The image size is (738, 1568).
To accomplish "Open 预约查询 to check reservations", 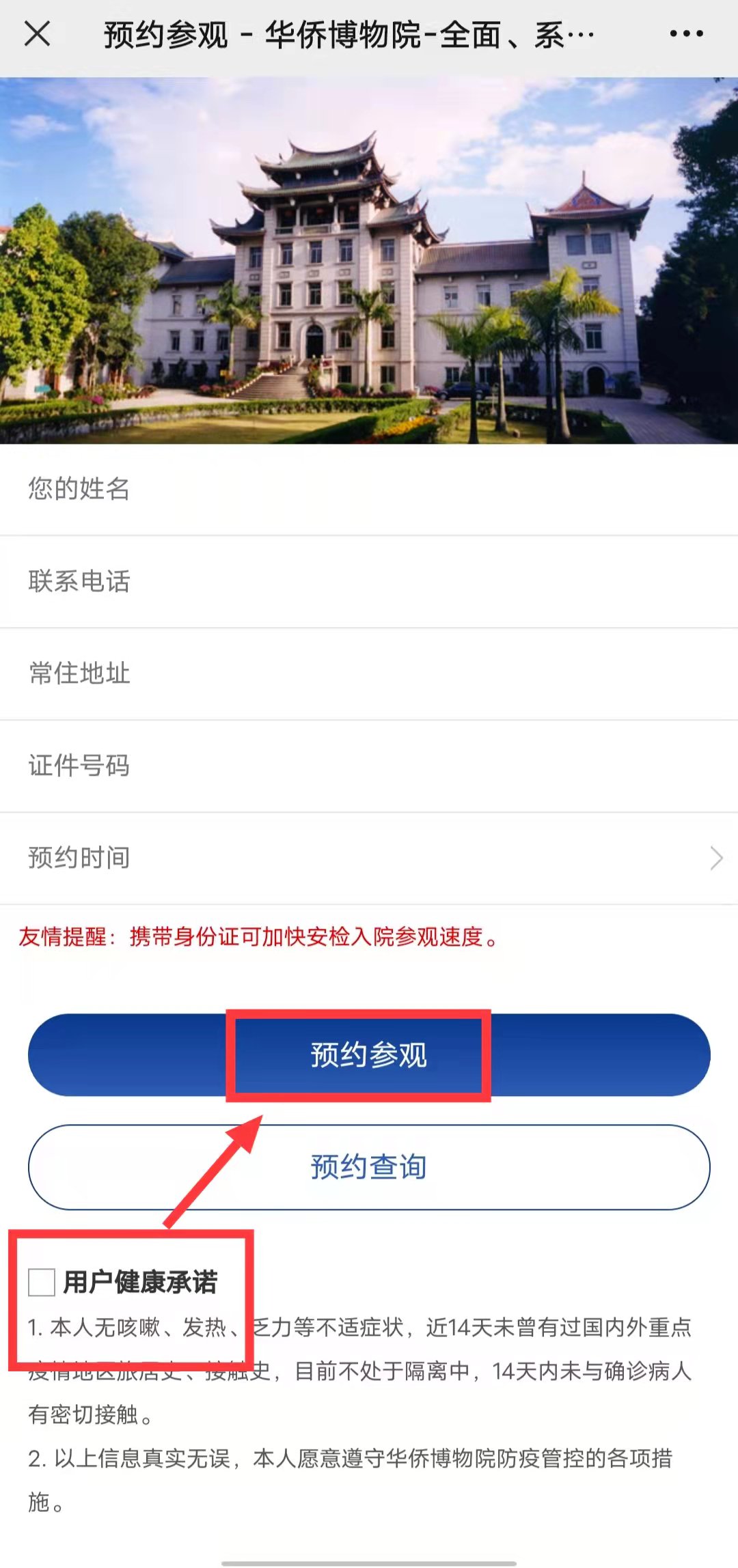I will pos(369,1167).
